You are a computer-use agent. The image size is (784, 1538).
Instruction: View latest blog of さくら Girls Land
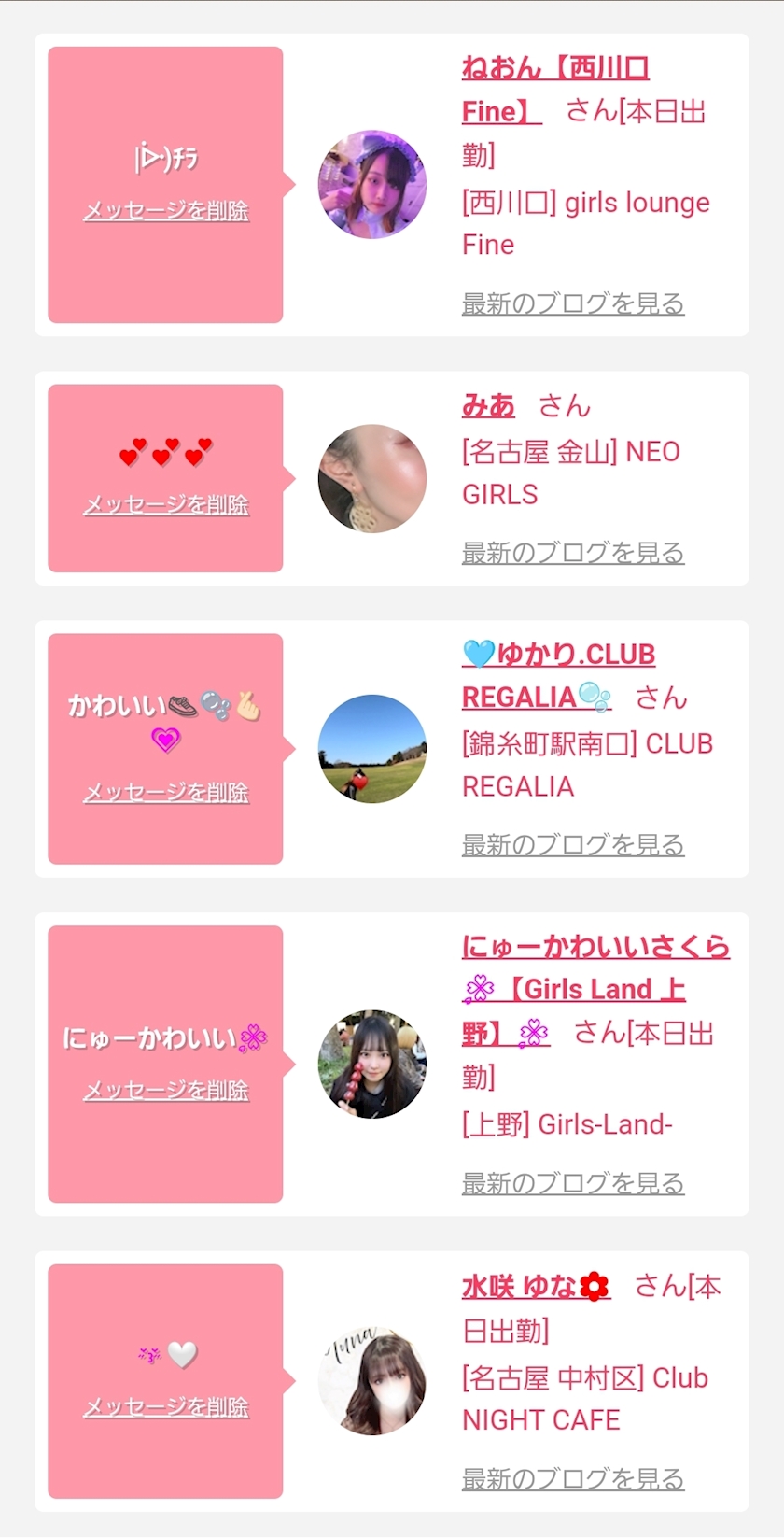pyautogui.click(x=573, y=1183)
